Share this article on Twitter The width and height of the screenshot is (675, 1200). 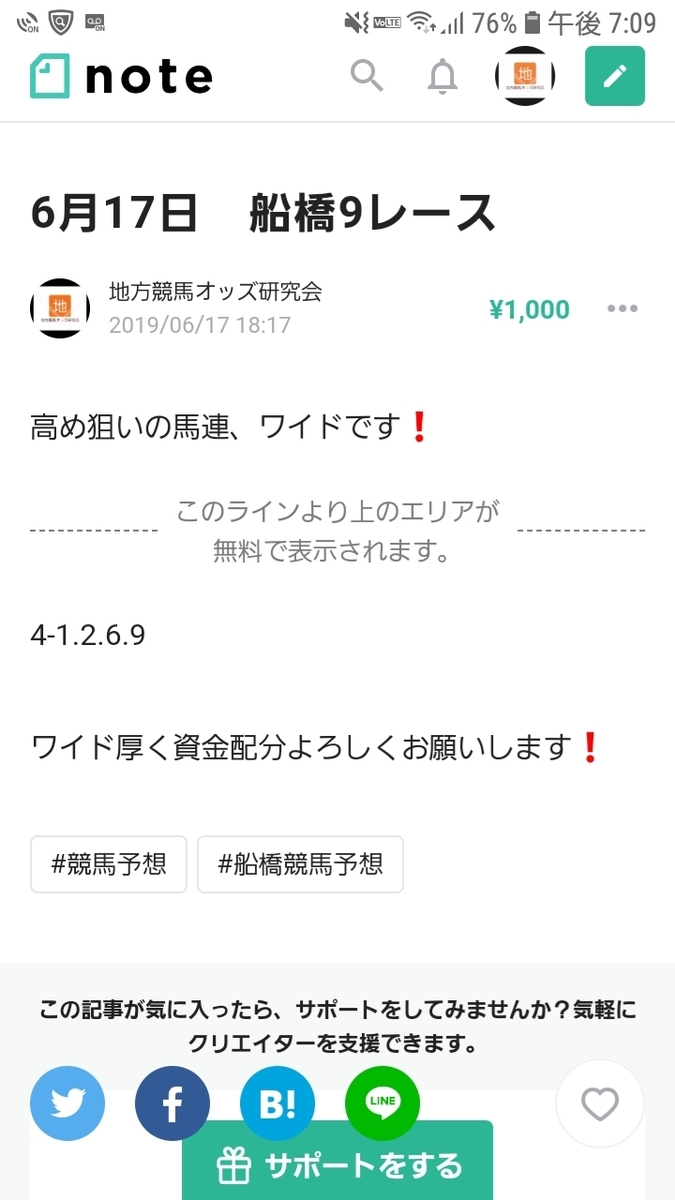coord(67,1104)
